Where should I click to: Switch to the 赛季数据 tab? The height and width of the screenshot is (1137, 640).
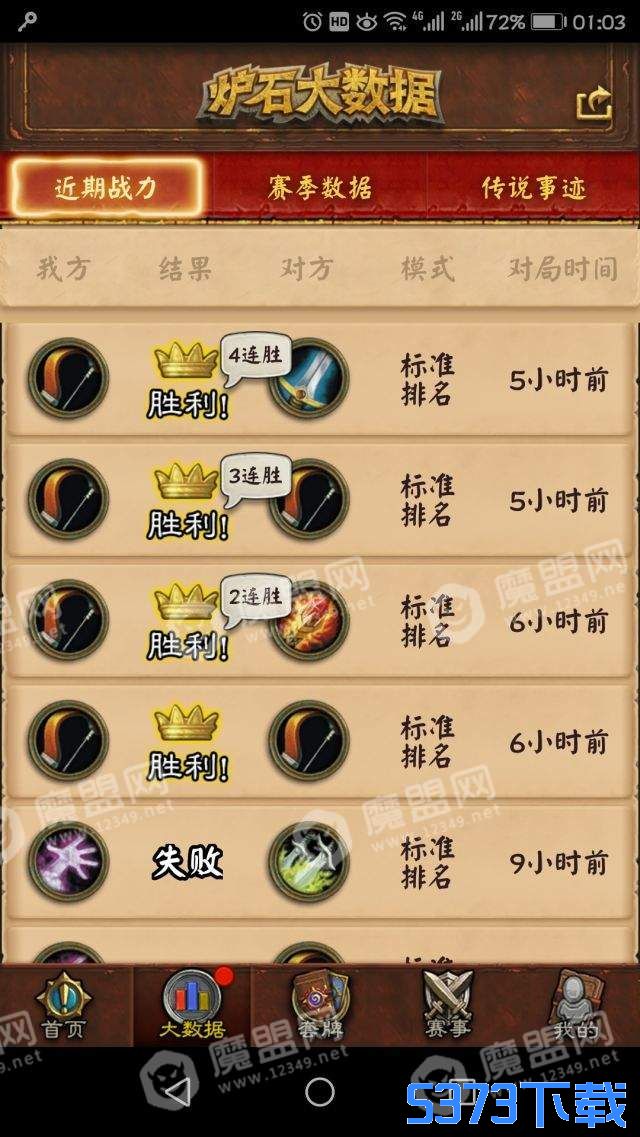tap(320, 187)
